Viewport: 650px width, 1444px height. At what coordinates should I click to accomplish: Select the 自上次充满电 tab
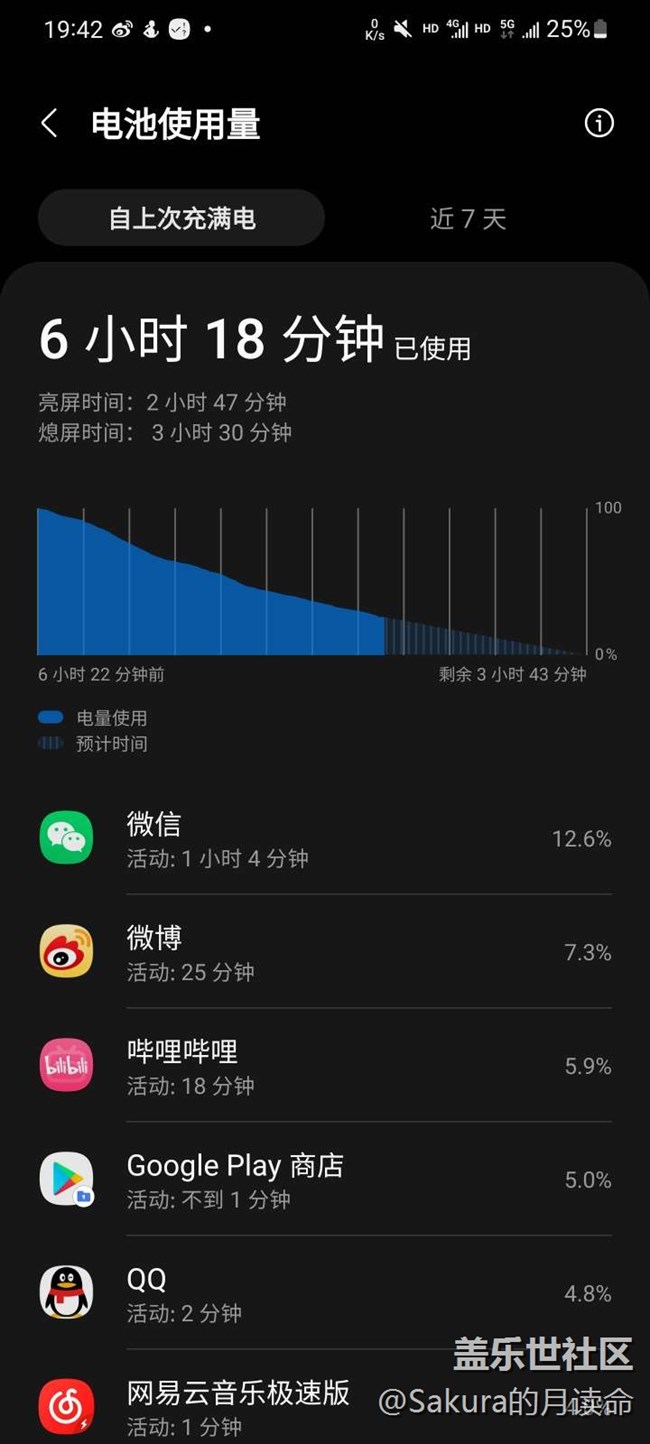pyautogui.click(x=182, y=218)
